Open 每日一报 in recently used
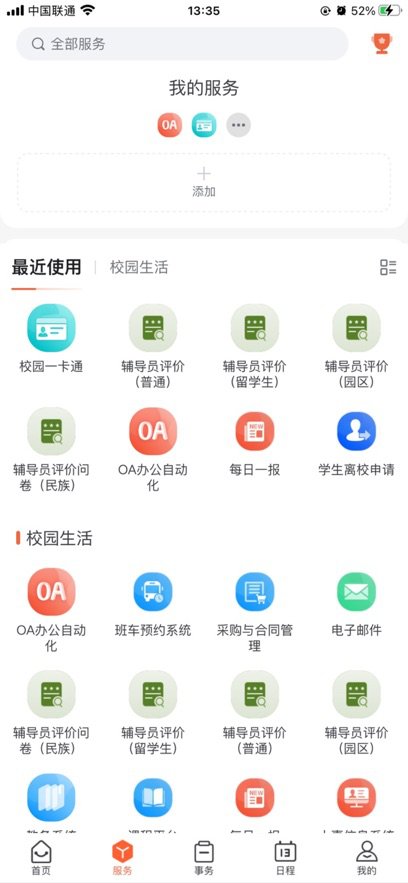This screenshot has height=883, width=408. point(255,444)
